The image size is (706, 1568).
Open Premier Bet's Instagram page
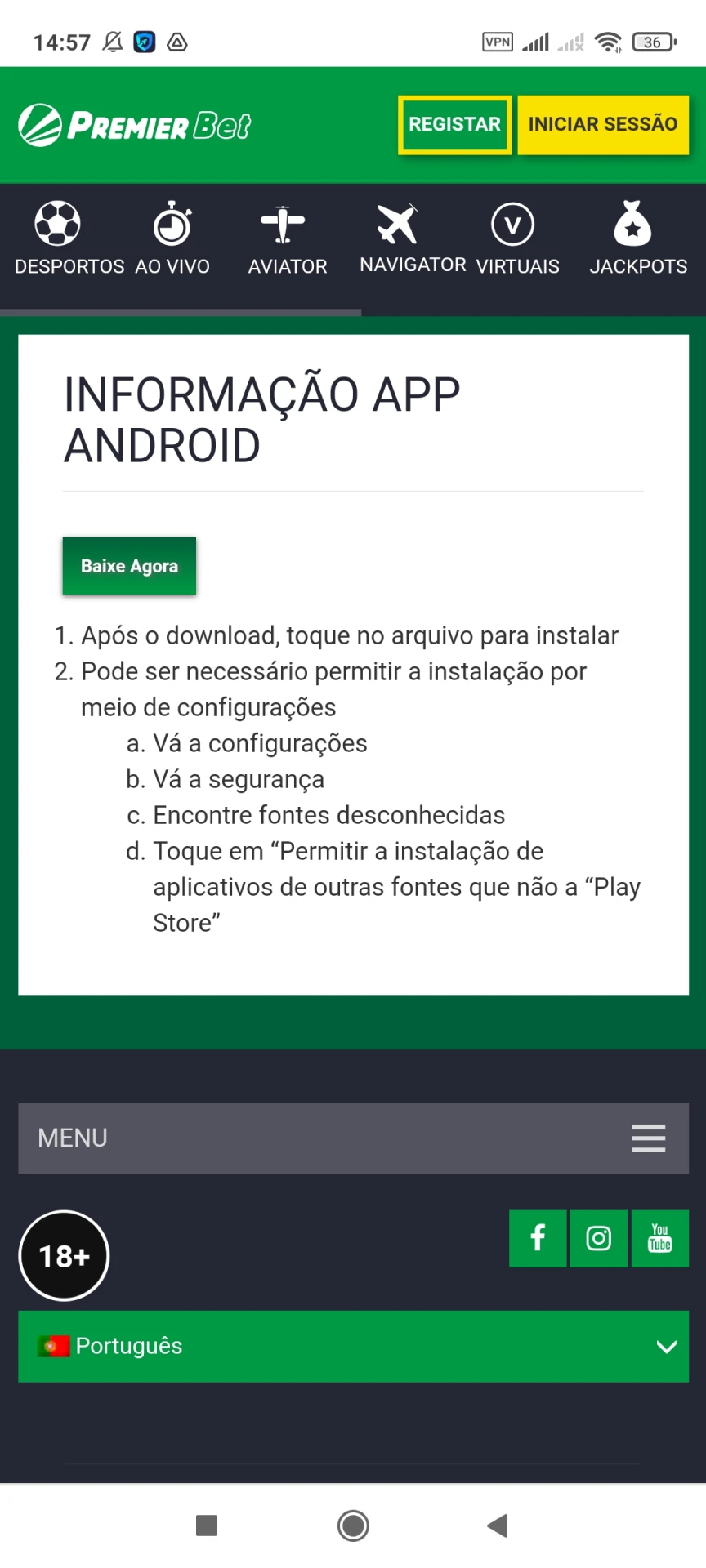tap(598, 1238)
